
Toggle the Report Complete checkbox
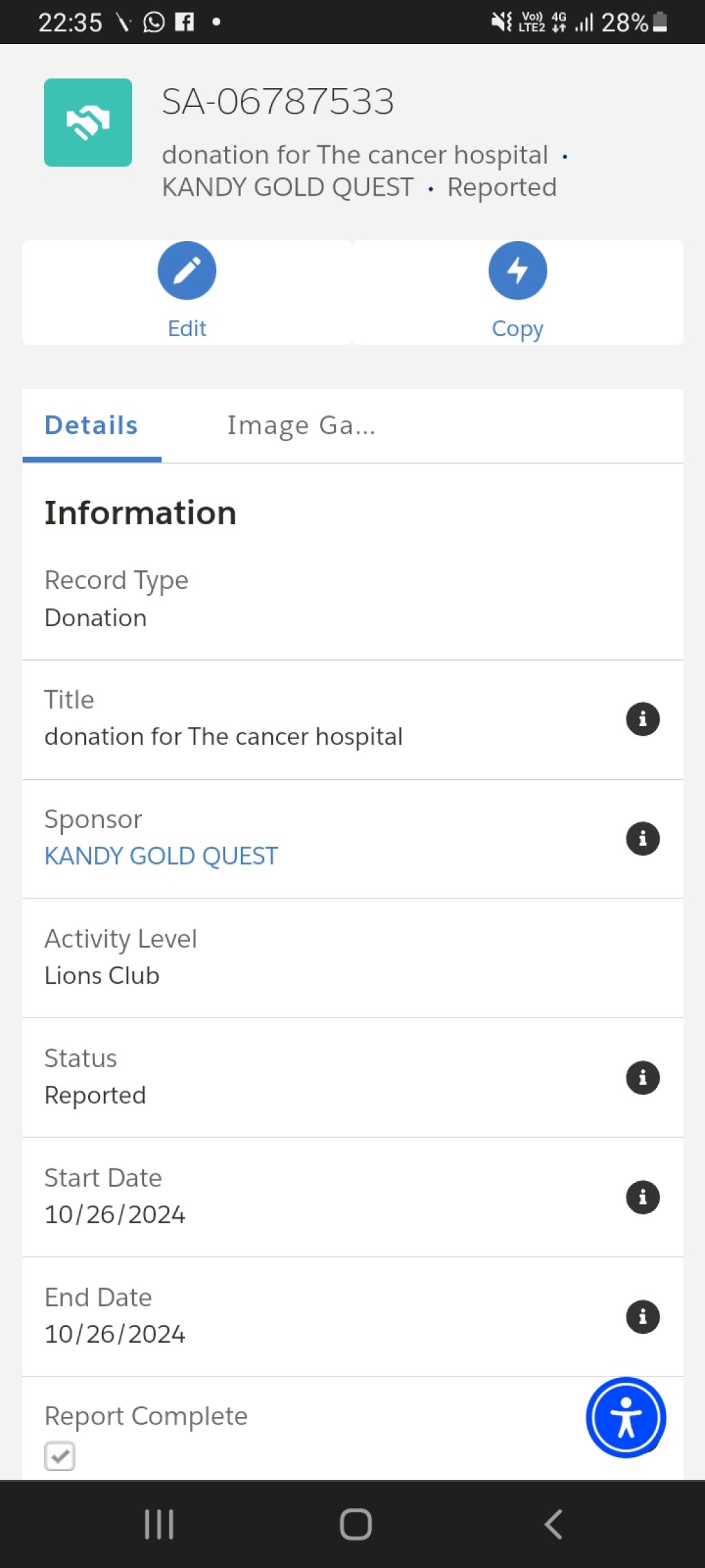(60, 1456)
